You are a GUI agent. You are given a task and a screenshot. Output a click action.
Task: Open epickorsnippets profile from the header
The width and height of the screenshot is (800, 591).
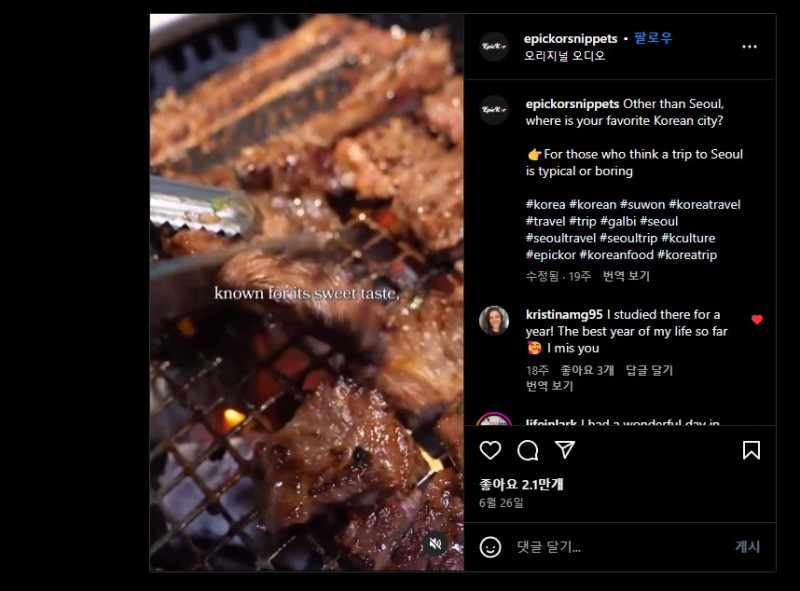click(x=570, y=38)
